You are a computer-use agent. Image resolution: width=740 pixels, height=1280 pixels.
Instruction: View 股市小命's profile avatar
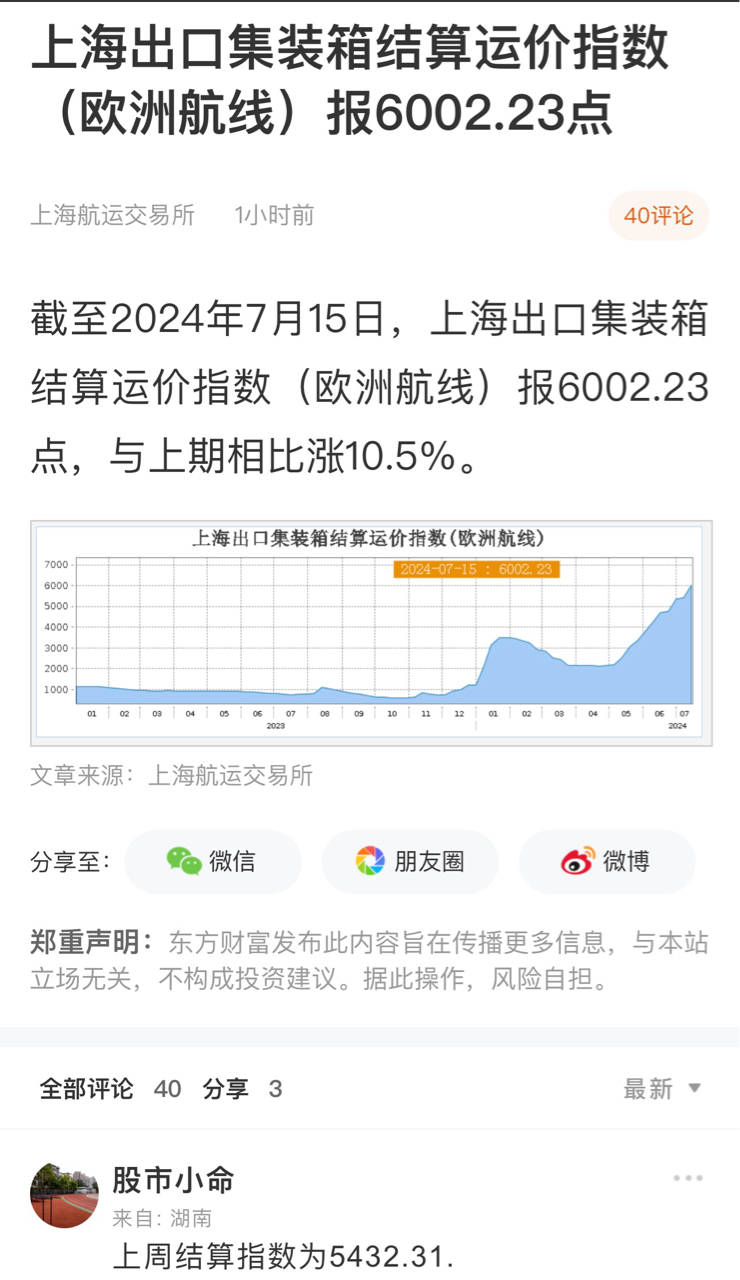(65, 1195)
